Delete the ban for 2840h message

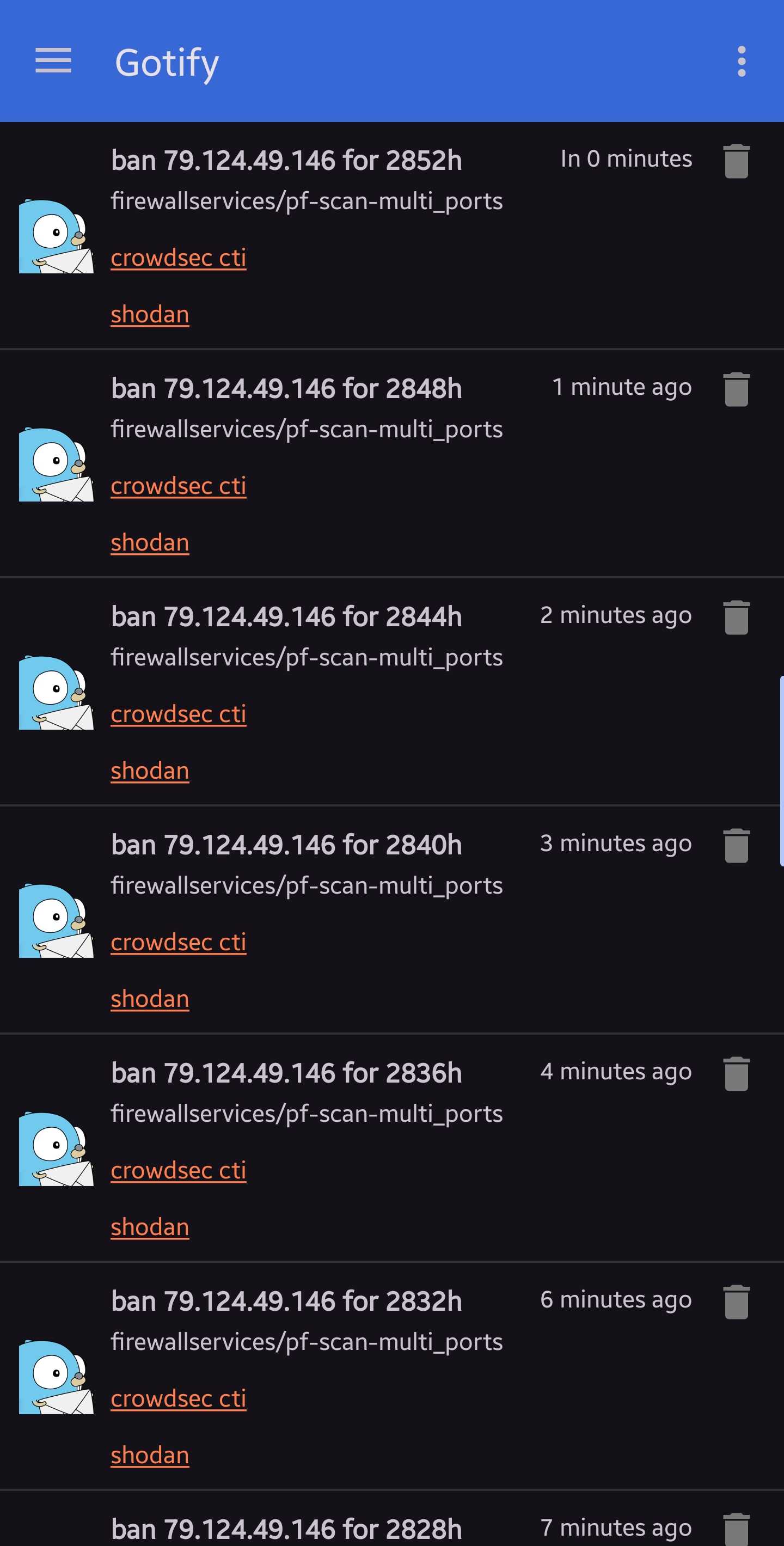(x=736, y=846)
